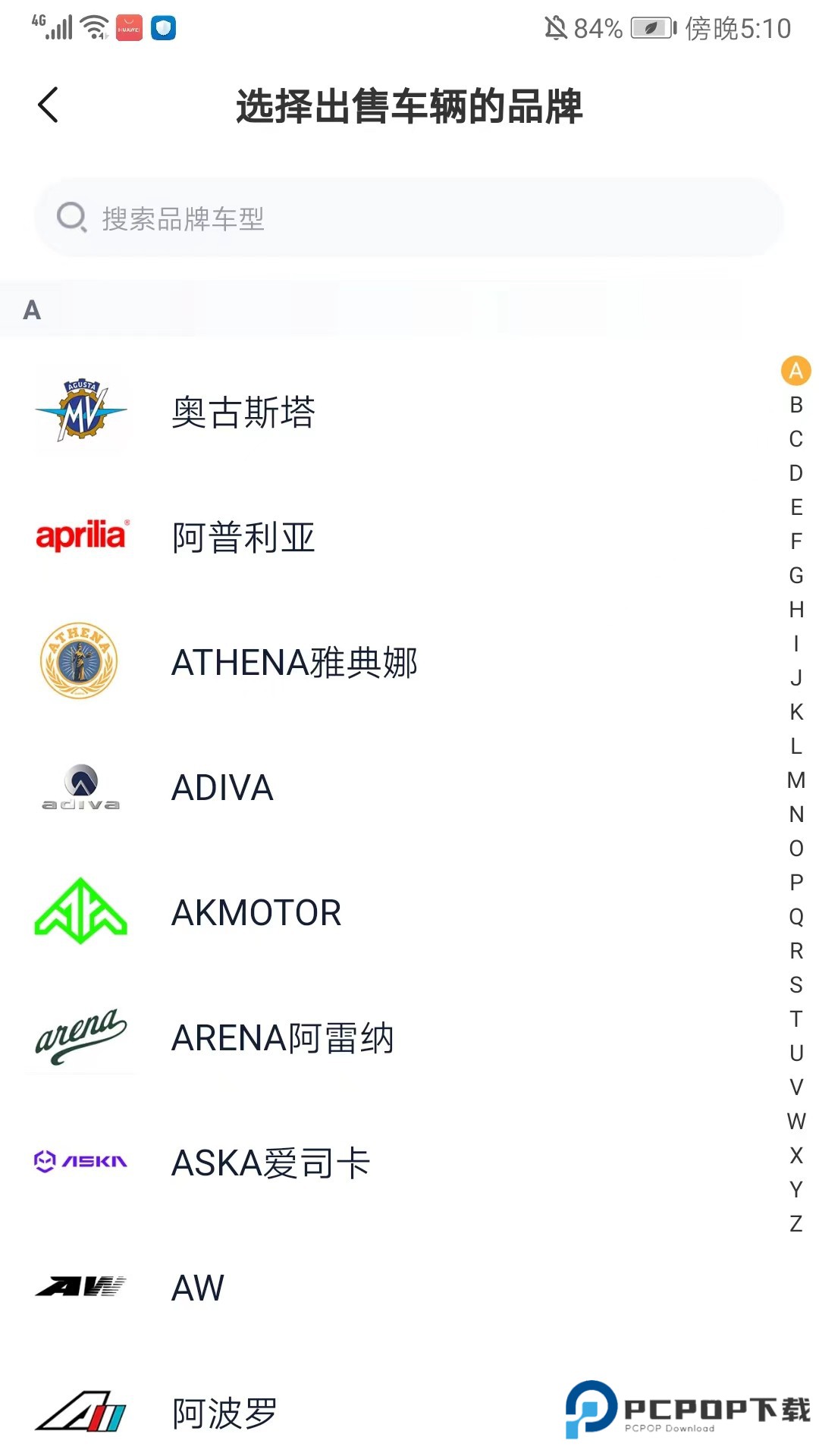Viewport: 819px width, 1456px height.
Task: Tap the 阿波罗 brand row
Action: coord(224,1414)
